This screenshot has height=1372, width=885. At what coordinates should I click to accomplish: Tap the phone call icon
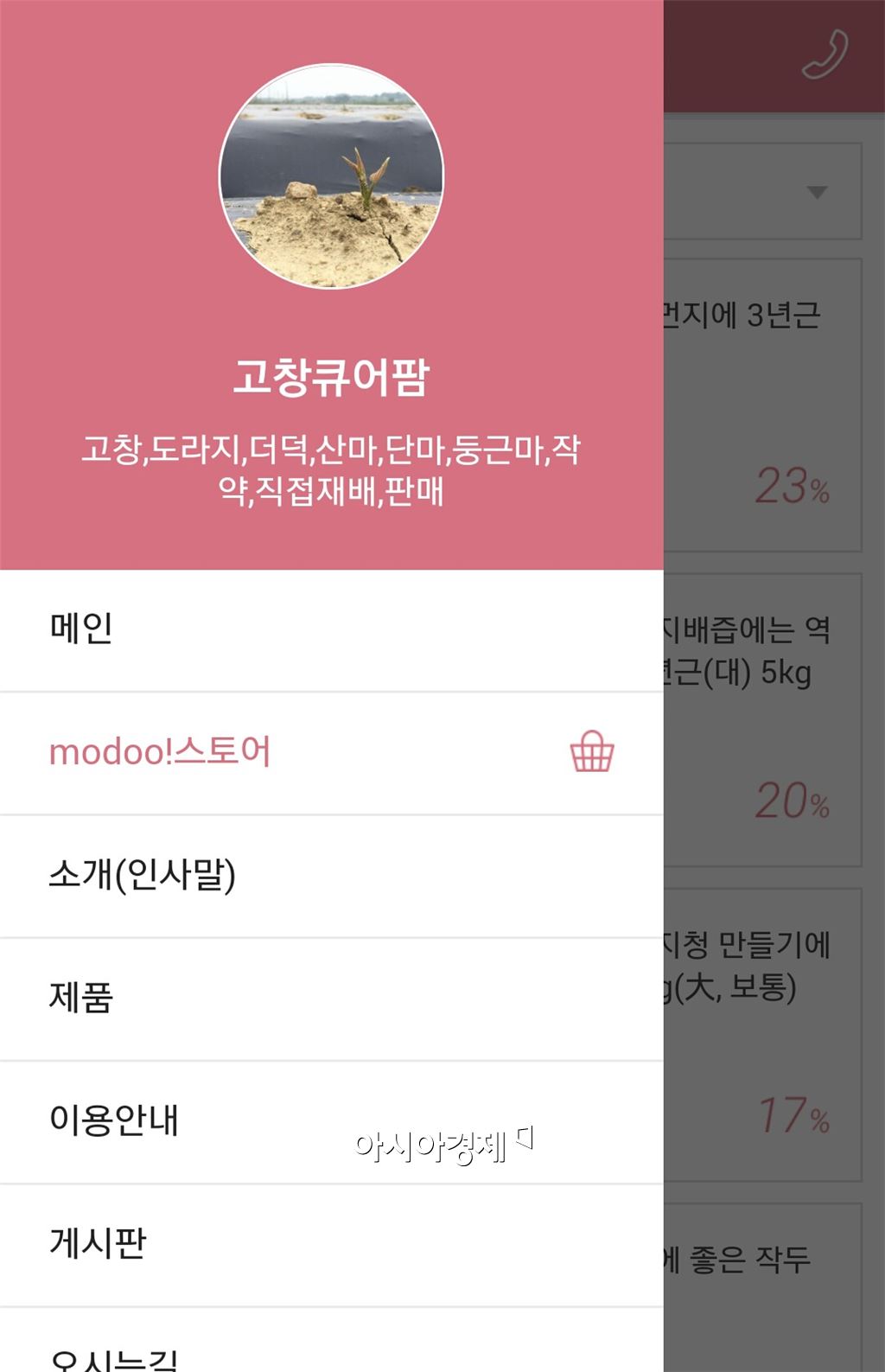825,54
